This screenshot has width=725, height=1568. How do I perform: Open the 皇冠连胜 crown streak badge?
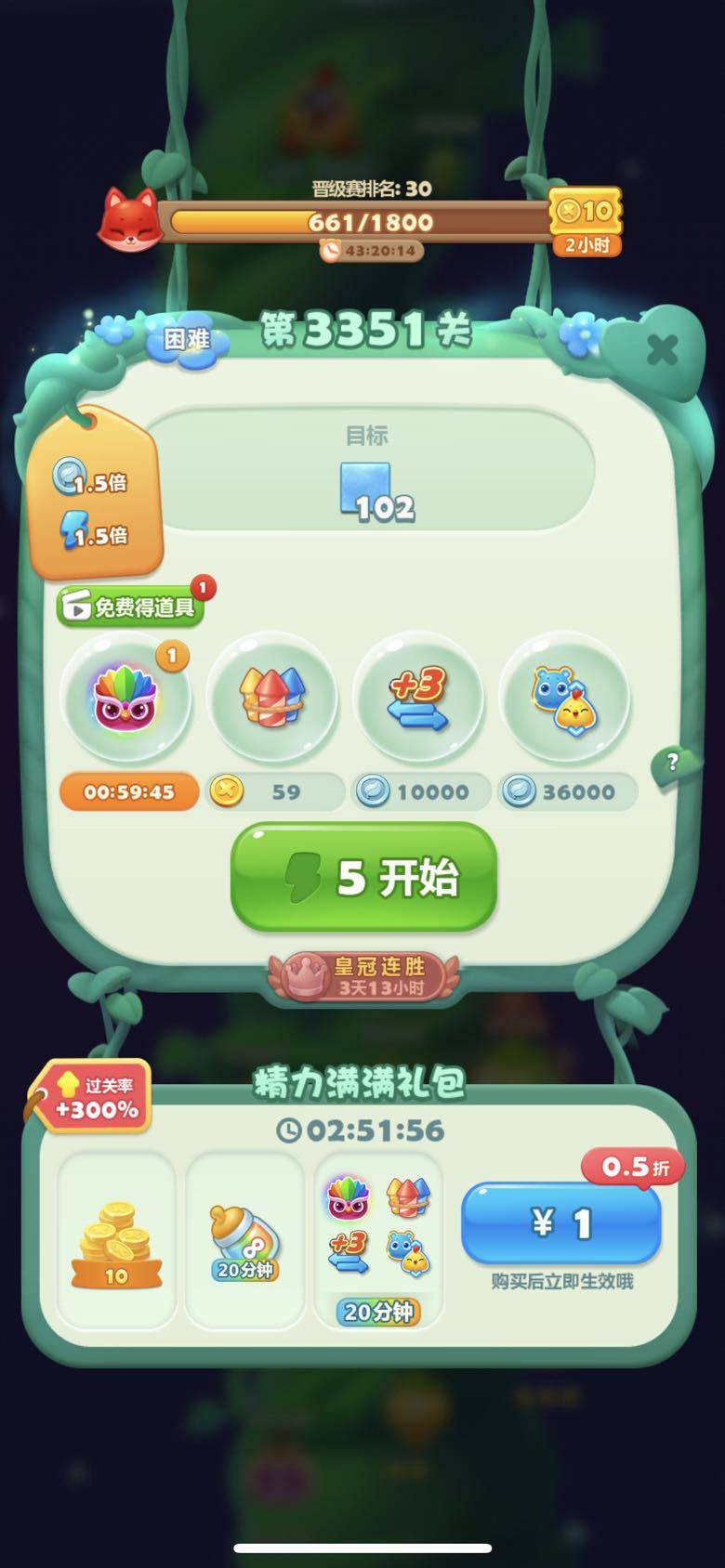pyautogui.click(x=364, y=977)
